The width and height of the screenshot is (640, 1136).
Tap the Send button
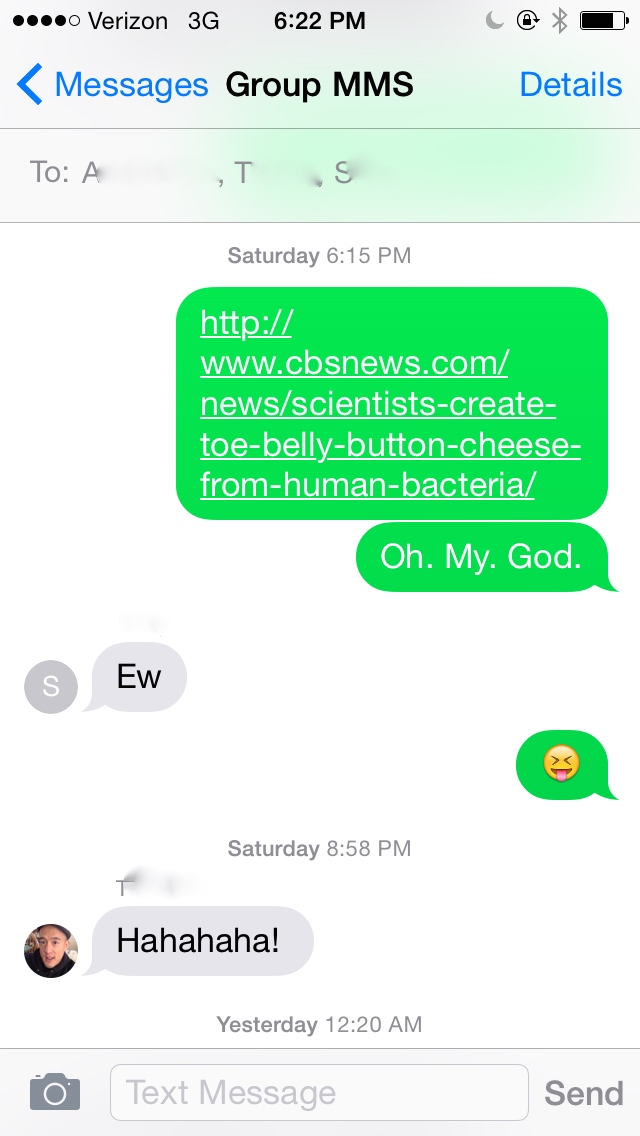click(x=583, y=1092)
